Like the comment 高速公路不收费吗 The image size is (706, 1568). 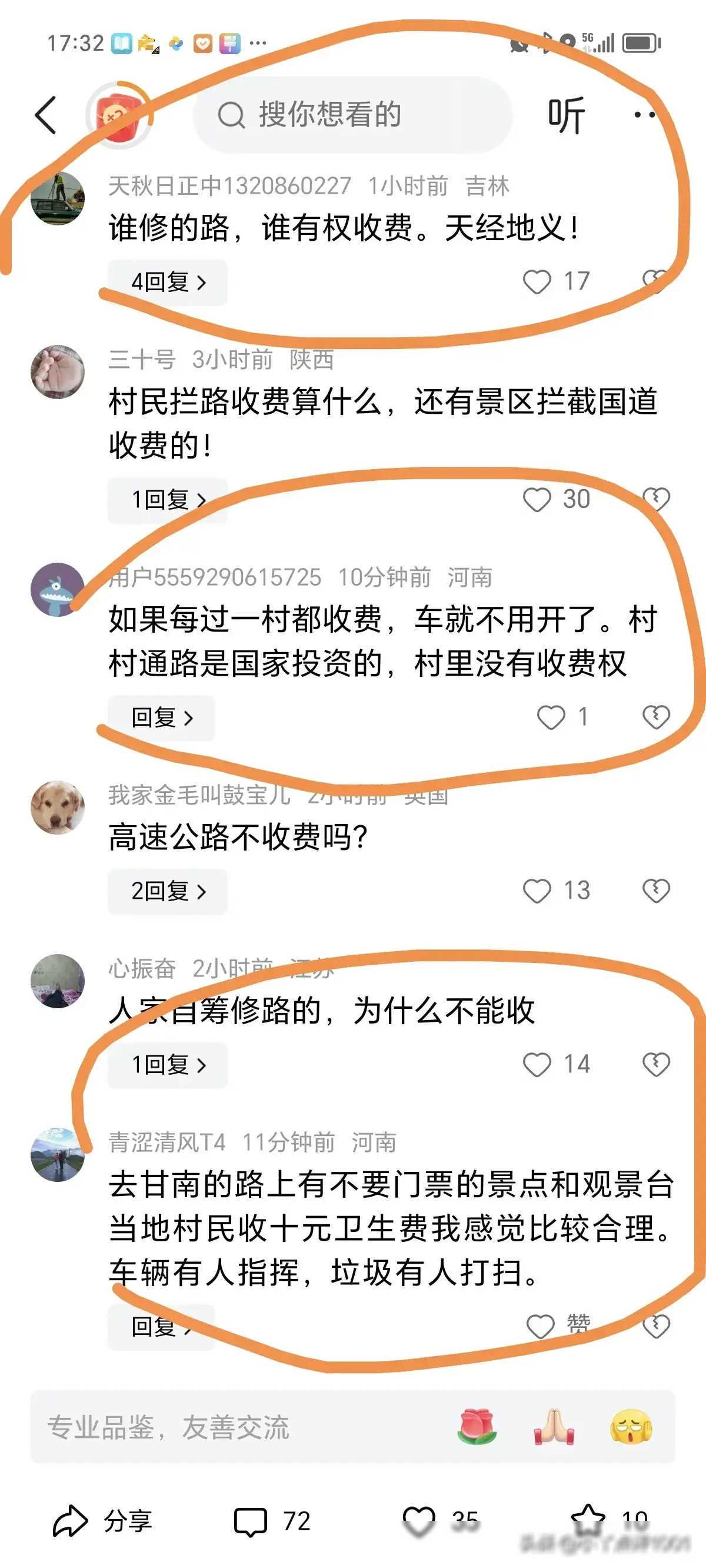537,891
